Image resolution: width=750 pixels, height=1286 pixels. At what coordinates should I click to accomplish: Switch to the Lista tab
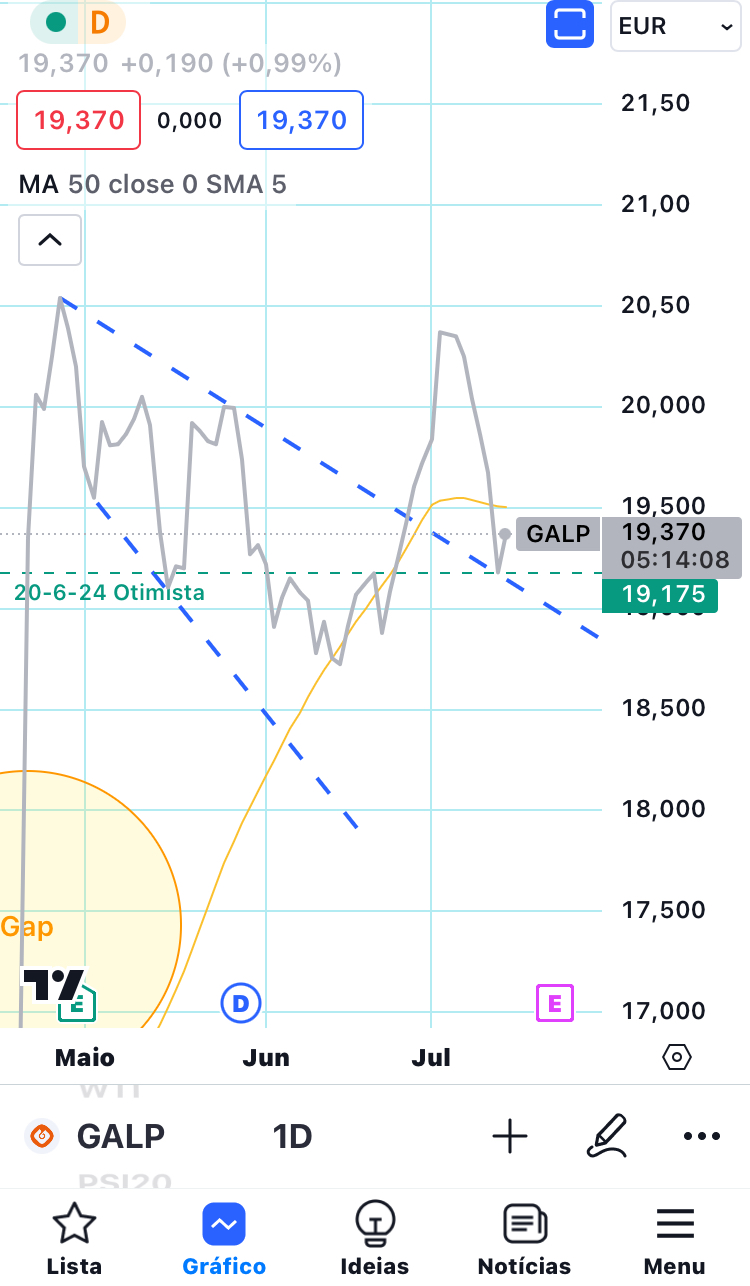click(x=74, y=1240)
